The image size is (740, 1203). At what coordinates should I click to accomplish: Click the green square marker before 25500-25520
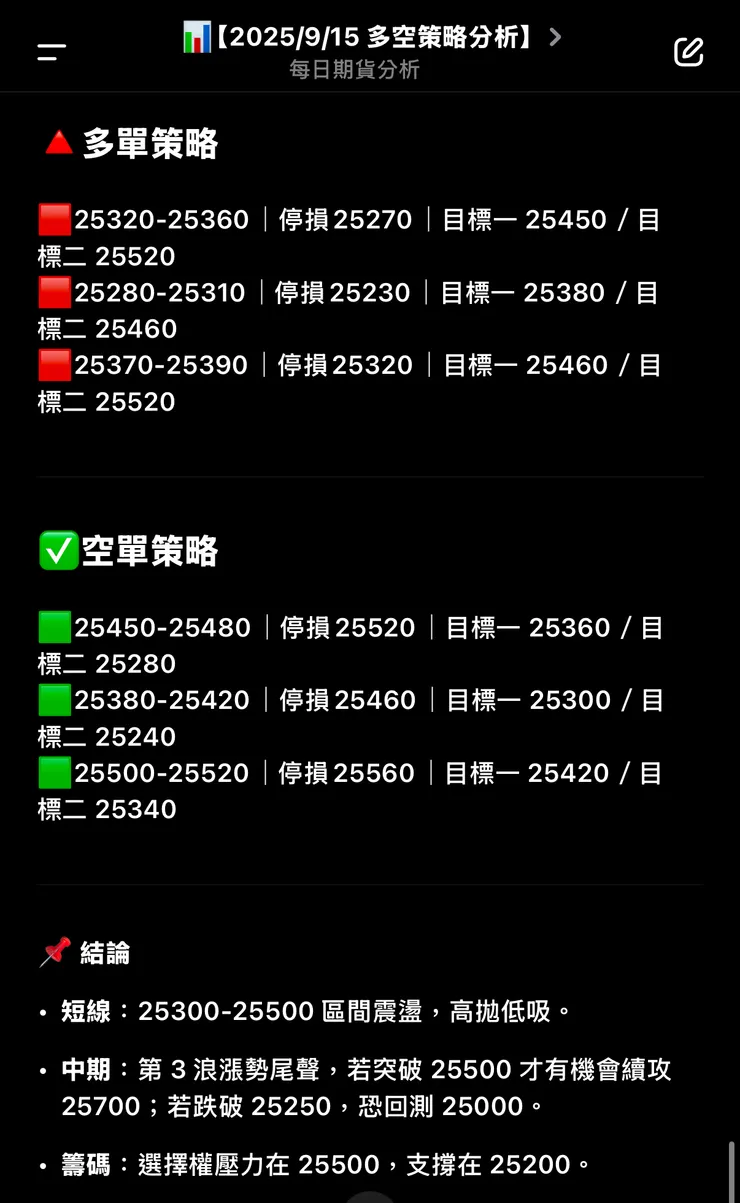[53, 772]
